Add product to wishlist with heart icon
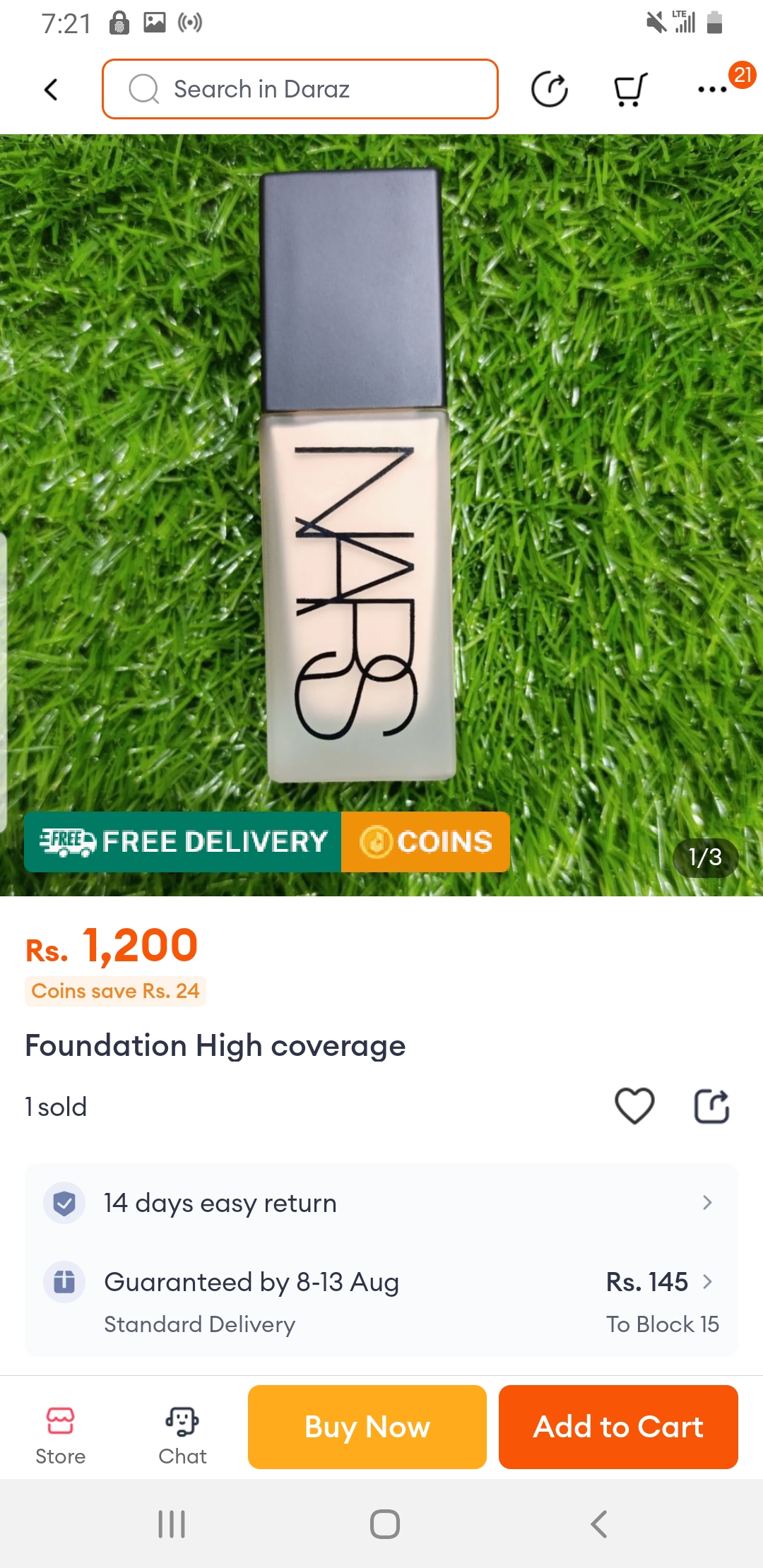763x1568 pixels. [634, 1105]
